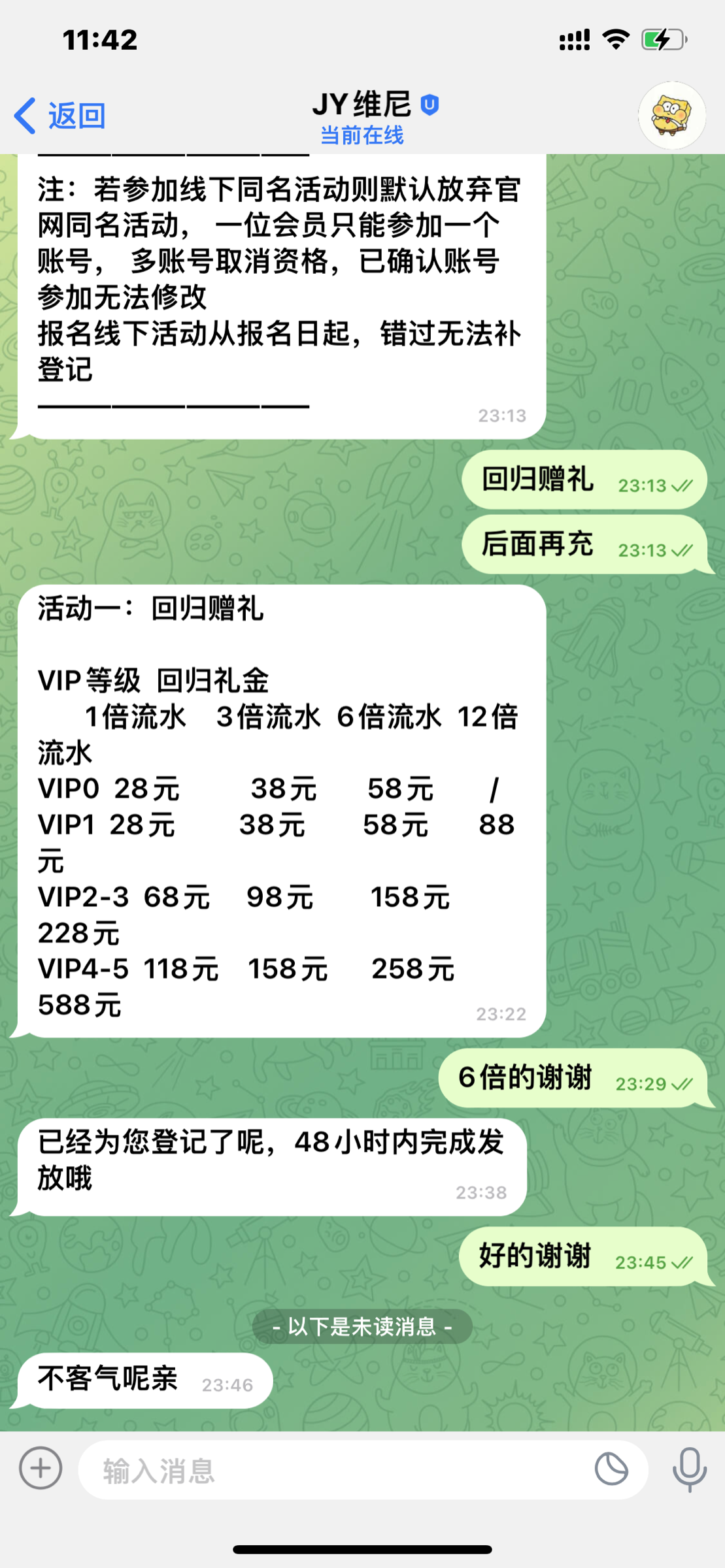Viewport: 725px width, 1568px height.
Task: Tap the microphone voice message button
Action: (x=689, y=1470)
